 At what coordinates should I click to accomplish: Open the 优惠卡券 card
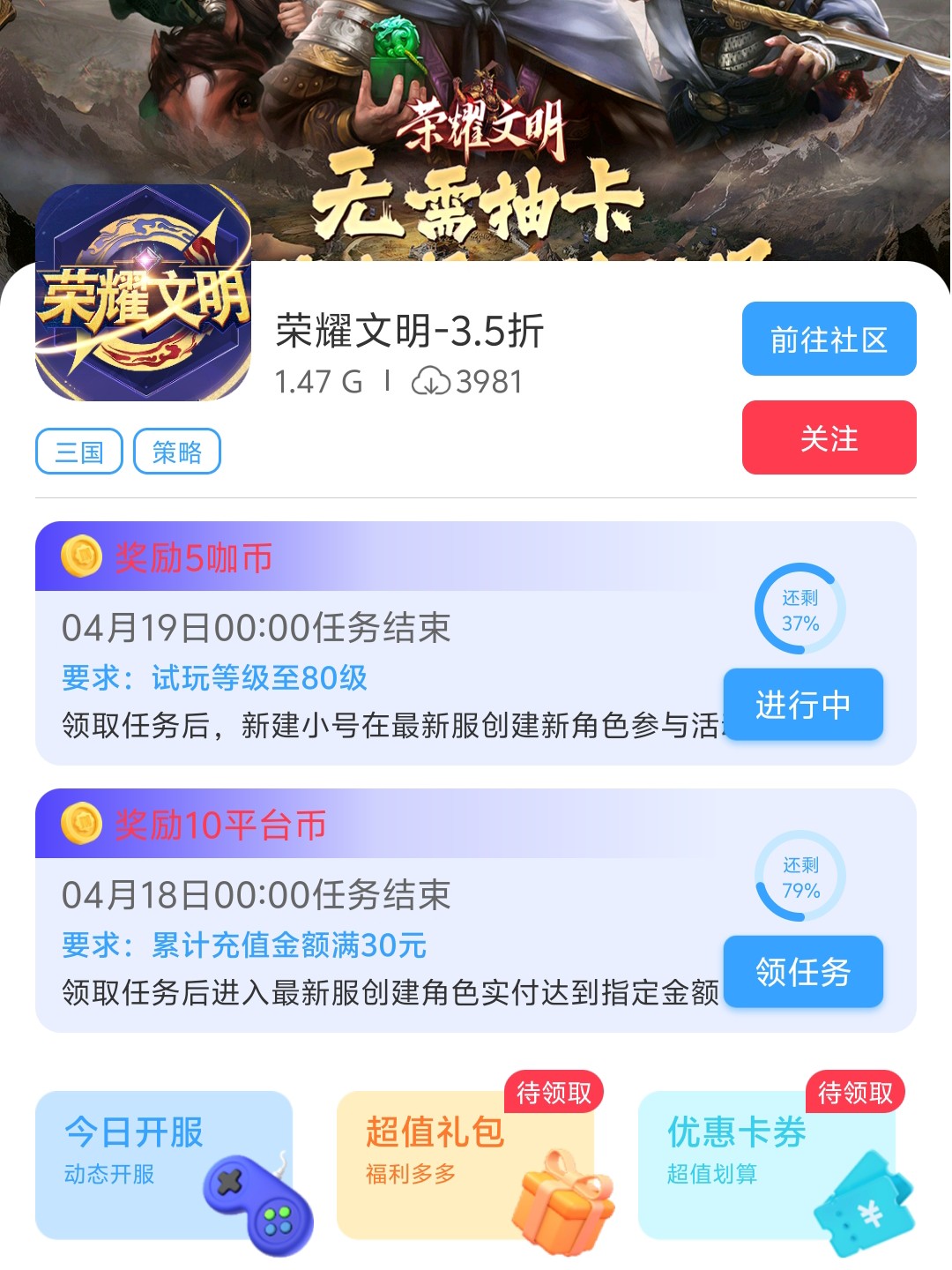point(767,1164)
